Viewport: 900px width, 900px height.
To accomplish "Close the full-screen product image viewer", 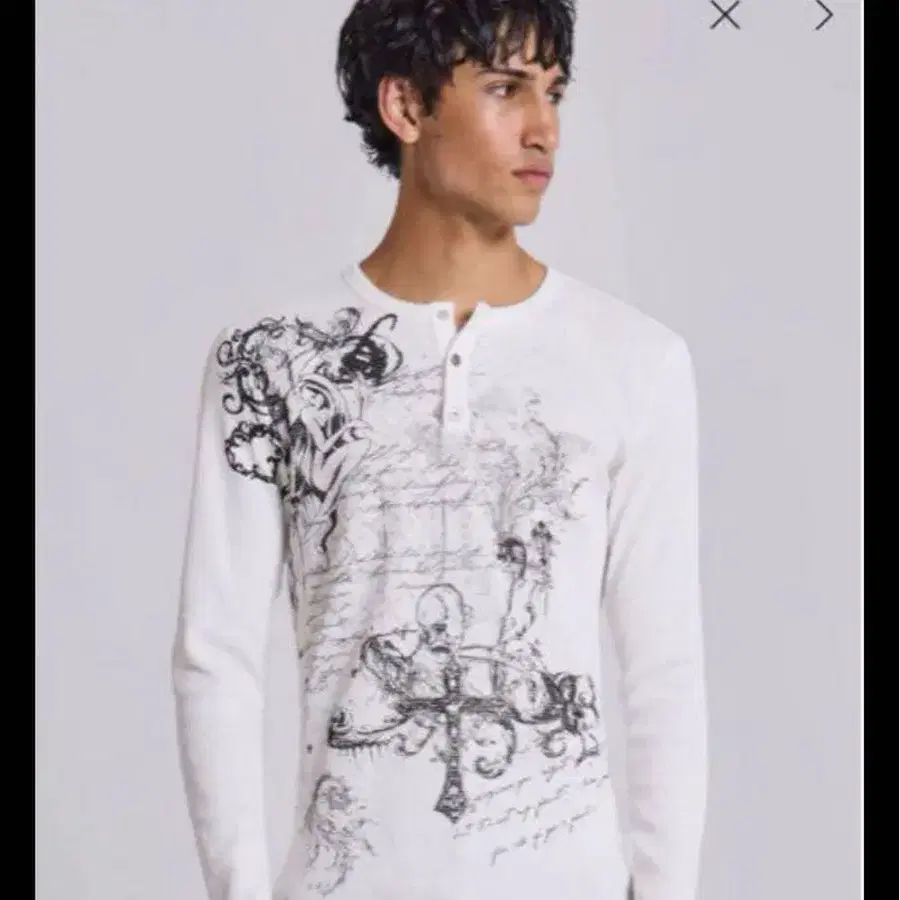I will pyautogui.click(x=724, y=15).
